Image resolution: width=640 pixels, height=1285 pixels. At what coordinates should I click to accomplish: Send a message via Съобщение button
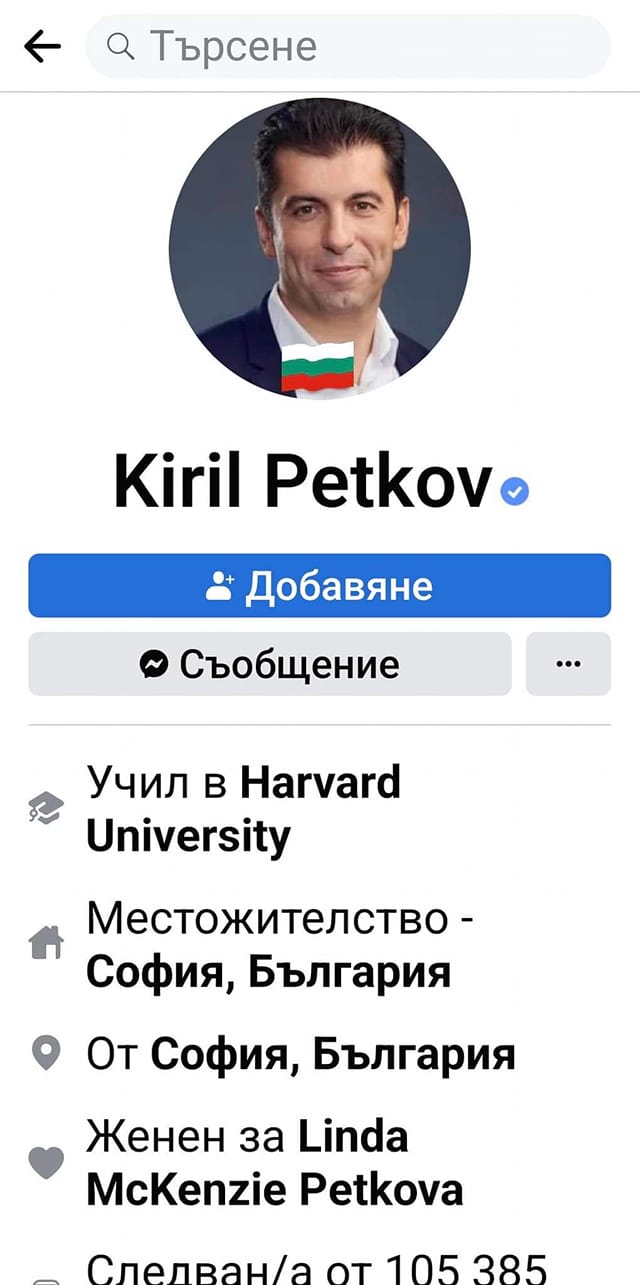(x=269, y=664)
